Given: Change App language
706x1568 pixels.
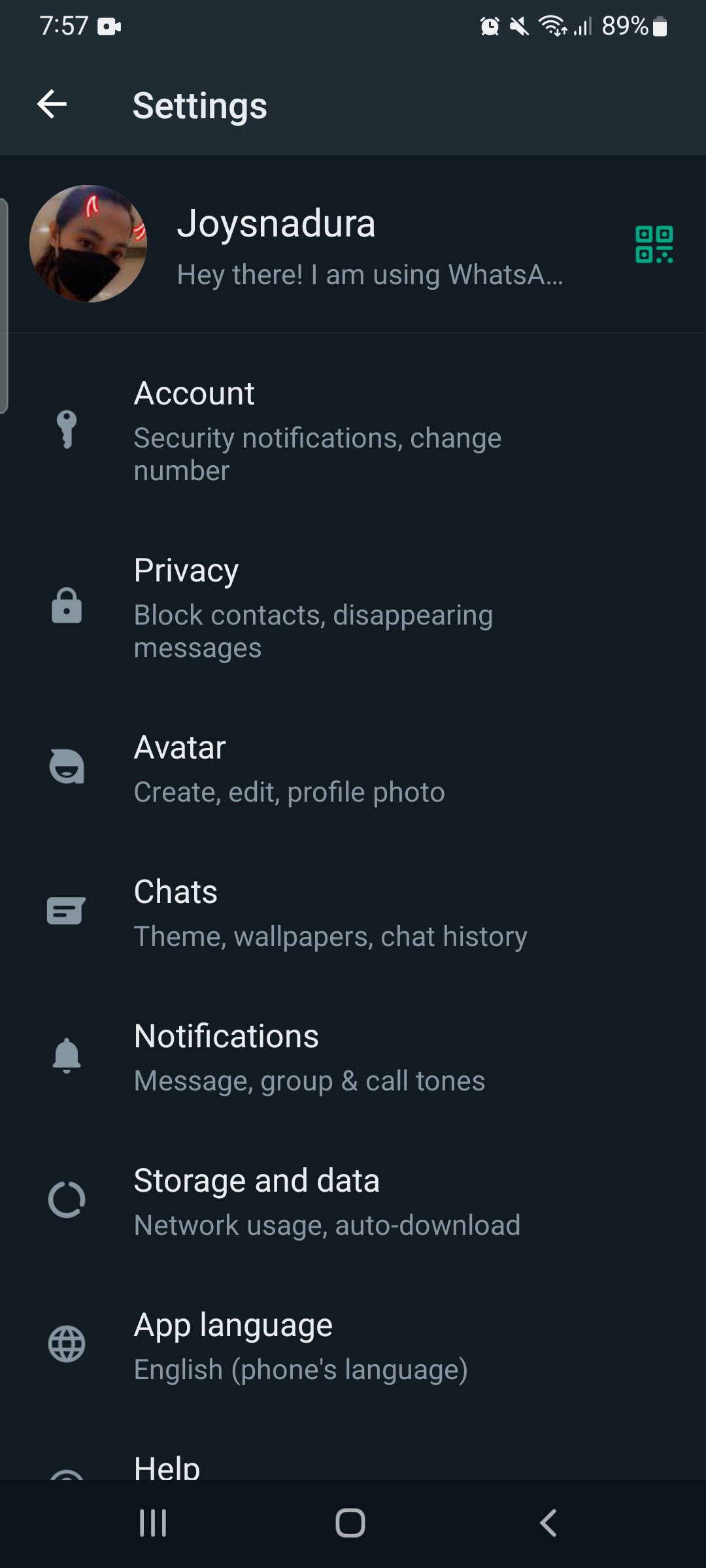Looking at the screenshot, I should (353, 1345).
